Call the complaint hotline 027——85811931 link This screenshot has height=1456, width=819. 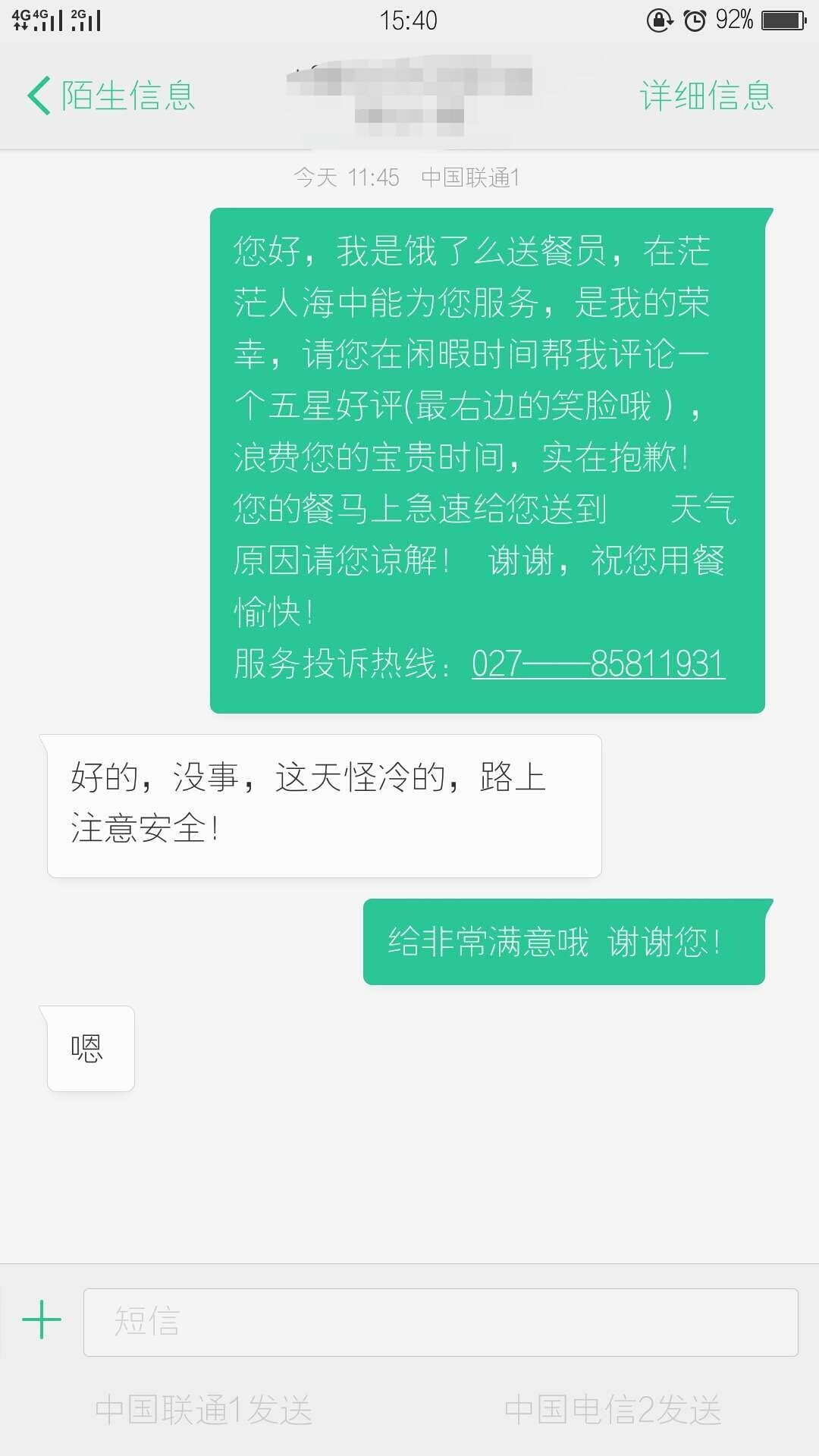(x=598, y=664)
